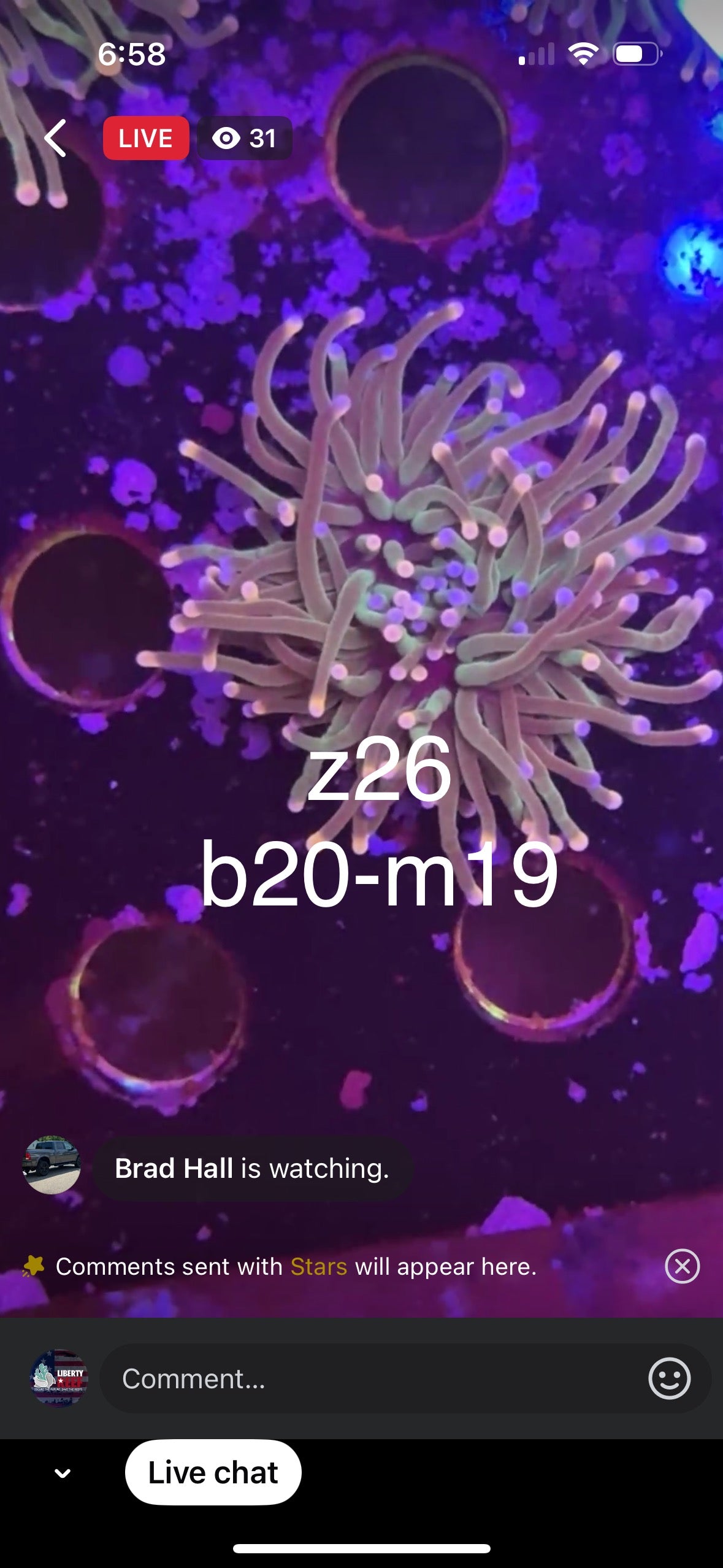Viewport: 723px width, 1568px height.
Task: Open the Stars link in the banner
Action: click(x=318, y=1266)
